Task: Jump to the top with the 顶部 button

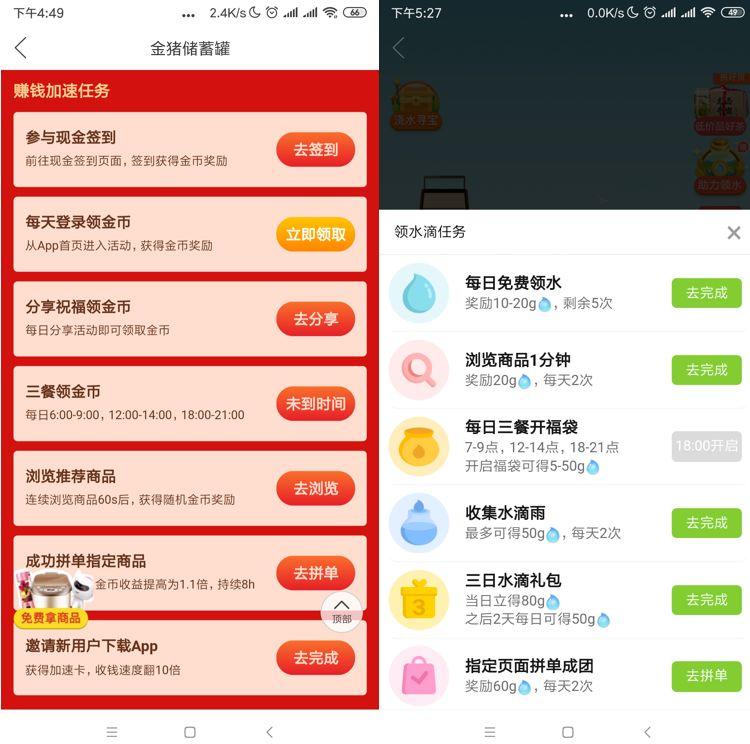Action: pyautogui.click(x=342, y=609)
